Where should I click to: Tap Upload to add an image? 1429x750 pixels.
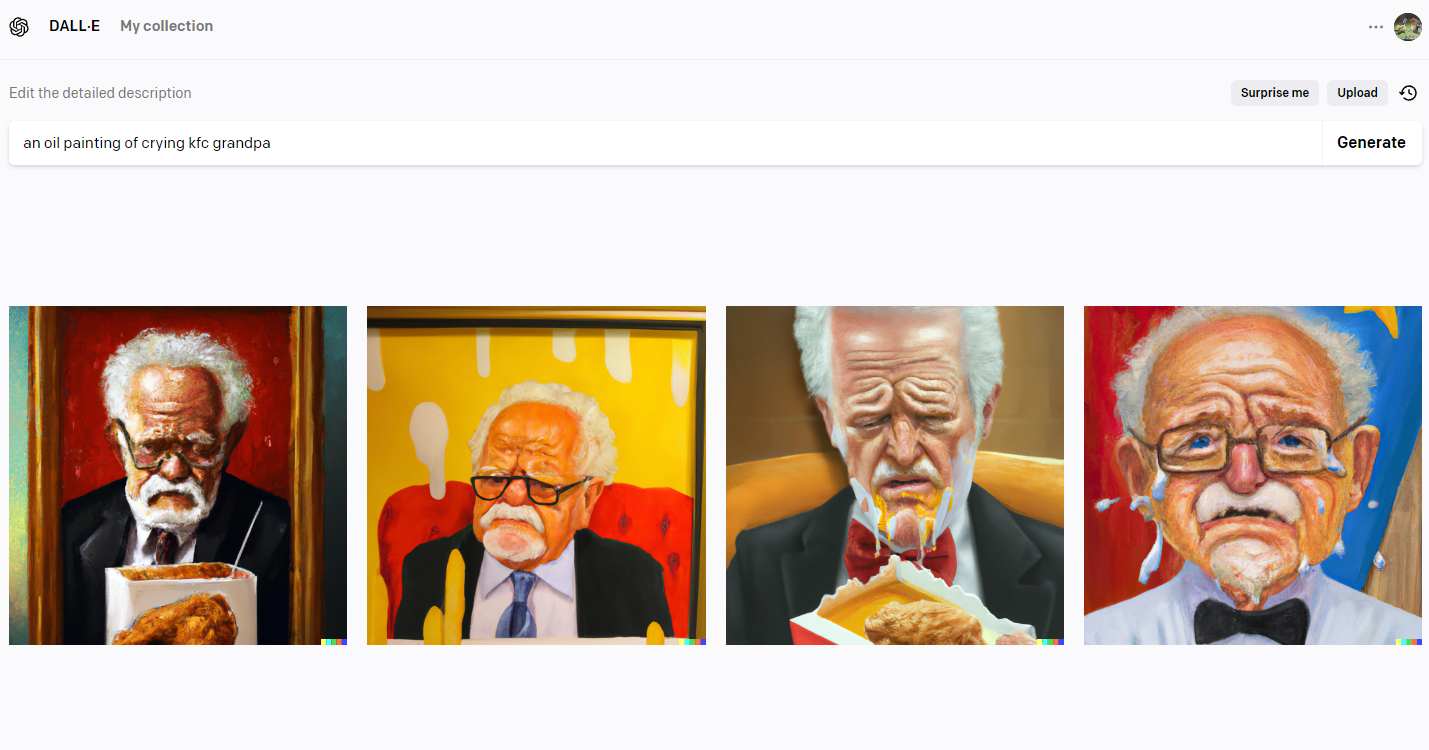(x=1357, y=93)
